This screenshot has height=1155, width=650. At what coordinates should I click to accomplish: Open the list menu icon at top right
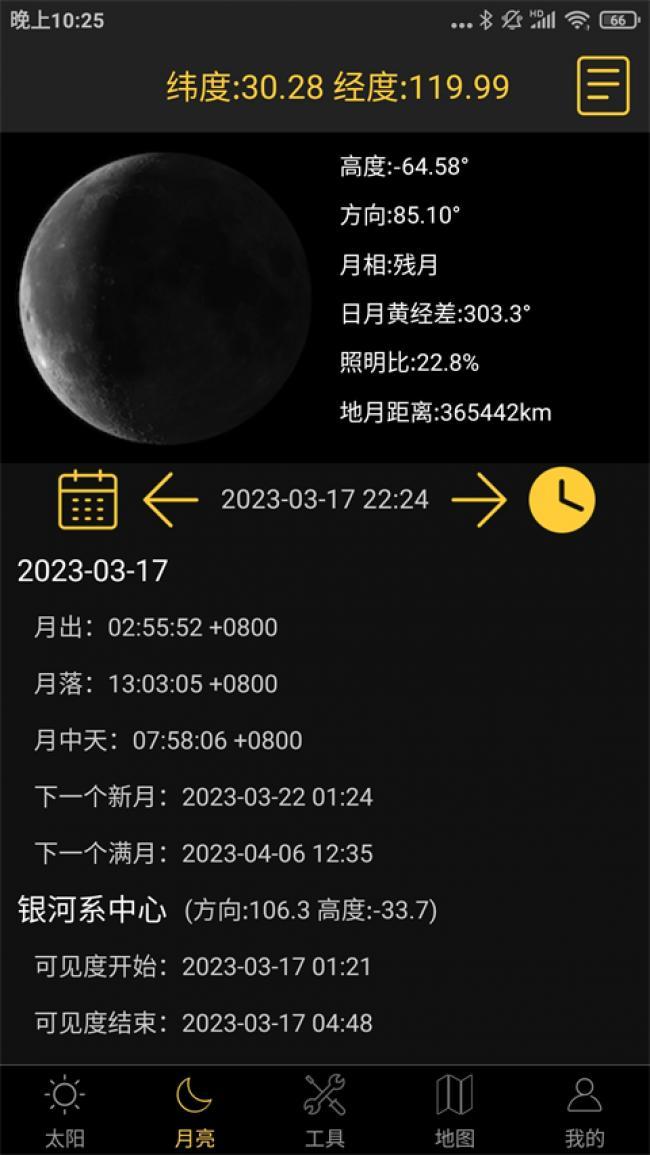click(603, 86)
